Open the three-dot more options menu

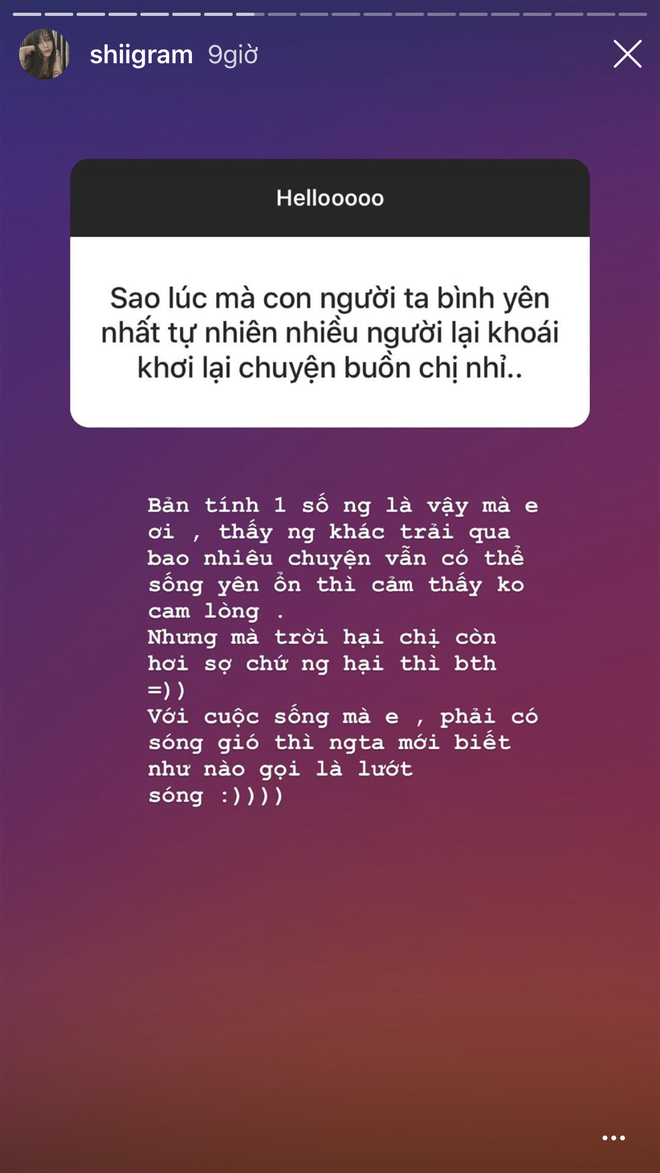(x=613, y=1138)
